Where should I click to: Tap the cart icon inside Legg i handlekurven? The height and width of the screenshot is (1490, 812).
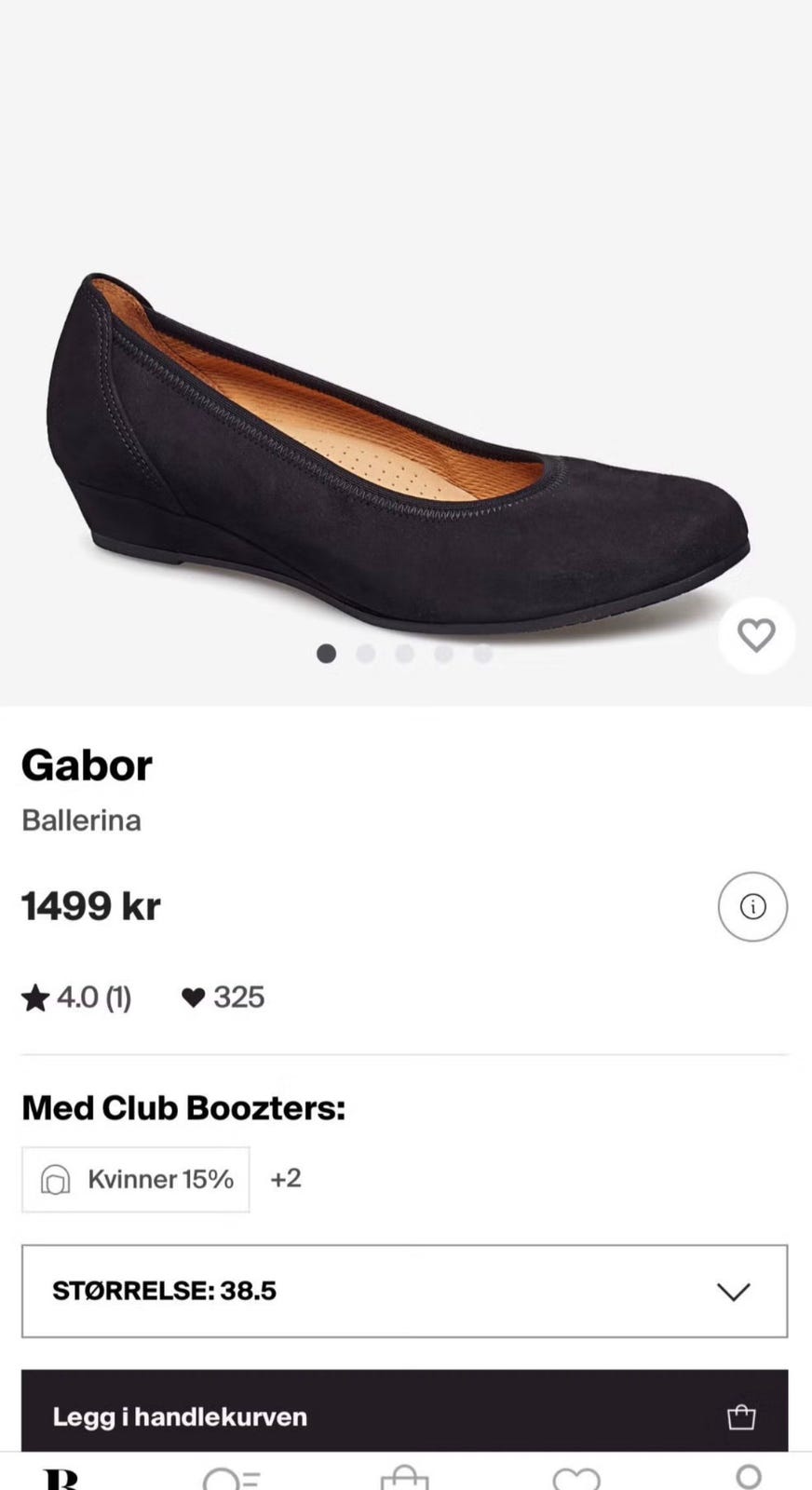click(x=740, y=1415)
